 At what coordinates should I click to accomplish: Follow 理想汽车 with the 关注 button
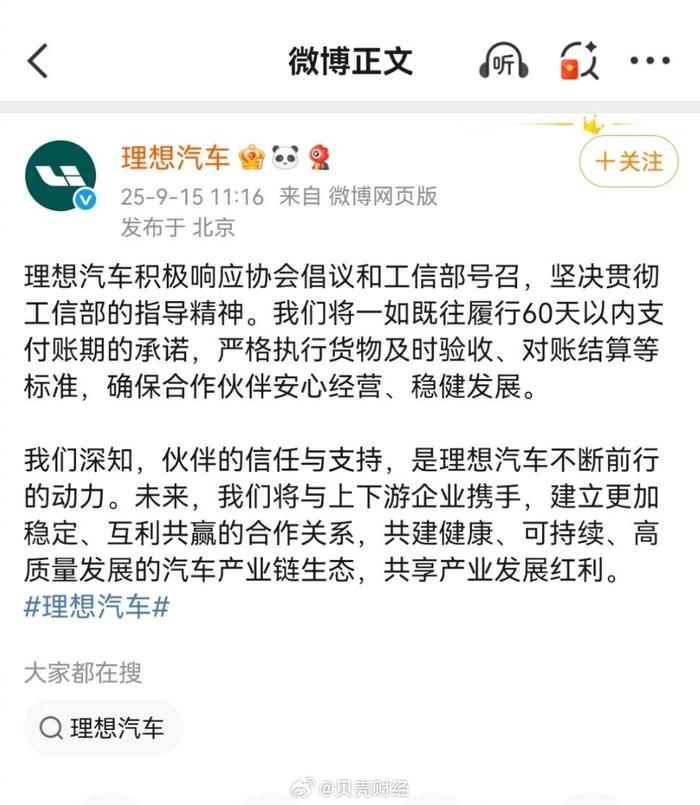coord(629,161)
